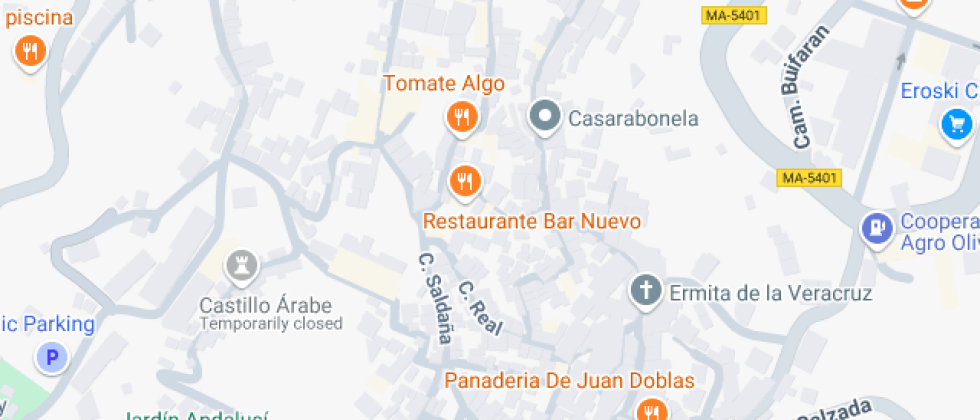Open the Panaderia De Juan Doblas marker
The width and height of the screenshot is (980, 420).
point(652,410)
